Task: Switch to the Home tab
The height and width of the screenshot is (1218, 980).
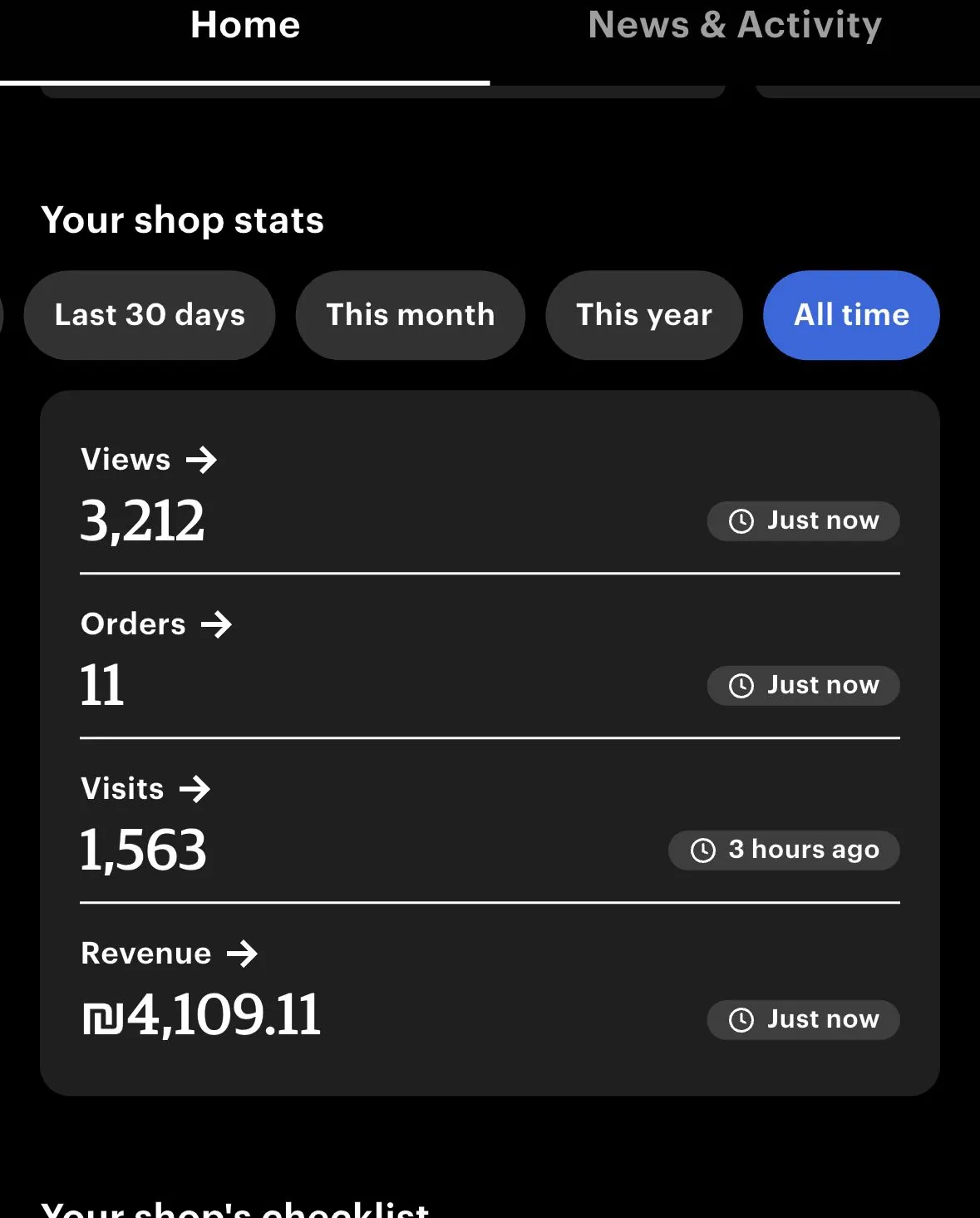Action: [x=244, y=27]
